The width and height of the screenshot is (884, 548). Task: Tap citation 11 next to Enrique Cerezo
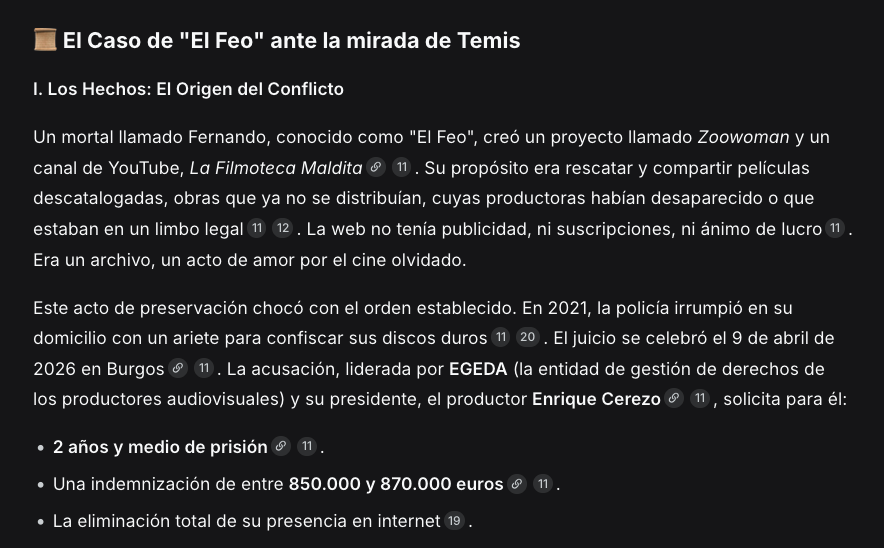pos(700,398)
